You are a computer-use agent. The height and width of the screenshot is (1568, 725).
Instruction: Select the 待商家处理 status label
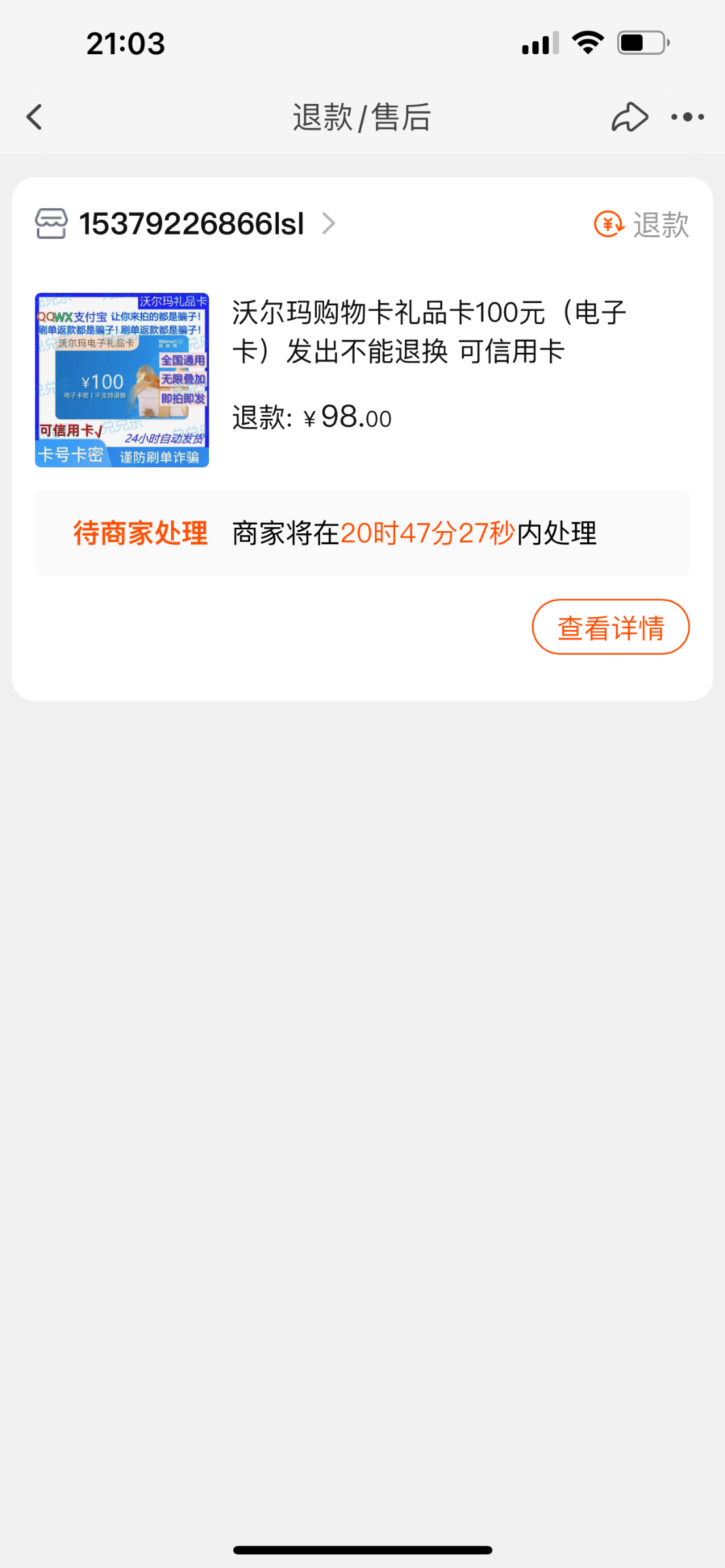click(141, 532)
